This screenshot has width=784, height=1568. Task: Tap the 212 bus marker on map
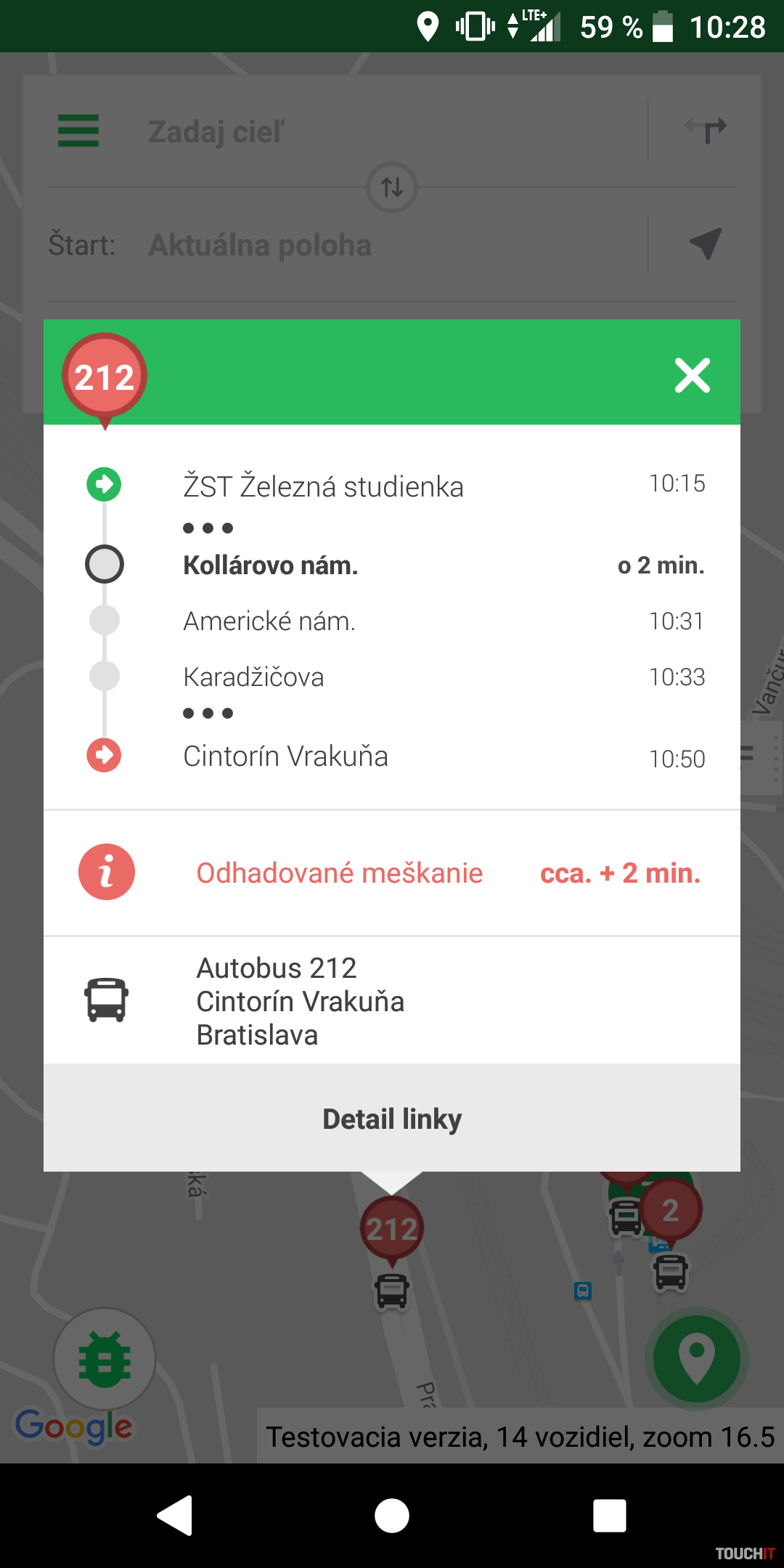click(391, 1229)
